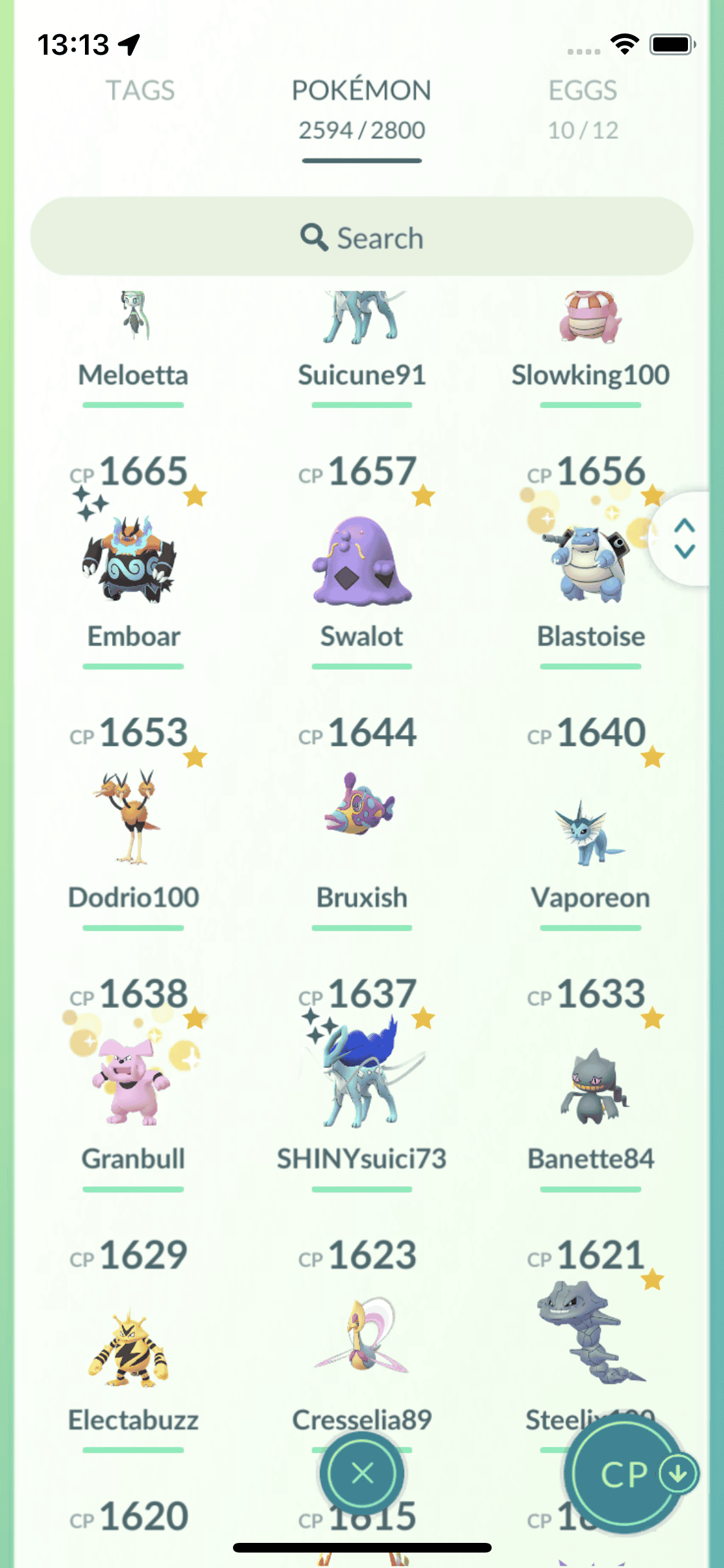Close the Pokémon list
This screenshot has width=724, height=1568.
pyautogui.click(x=362, y=1473)
